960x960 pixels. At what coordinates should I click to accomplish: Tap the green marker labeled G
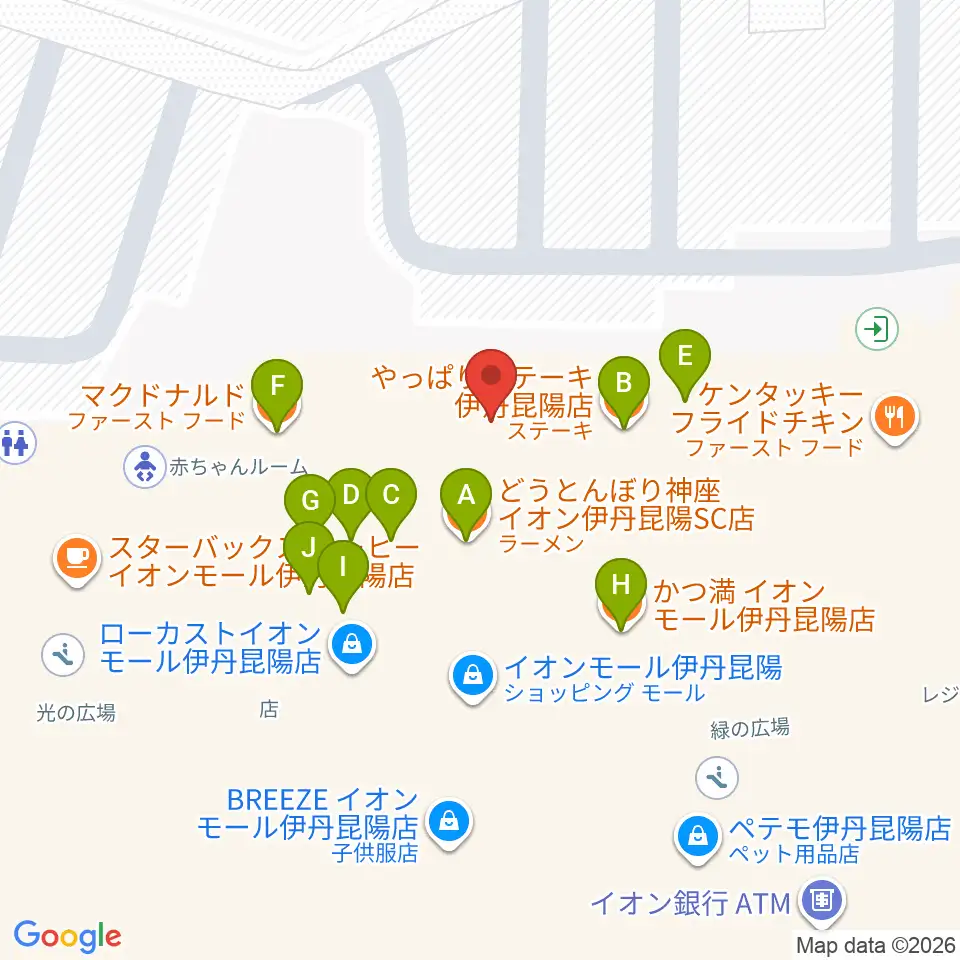[x=310, y=500]
